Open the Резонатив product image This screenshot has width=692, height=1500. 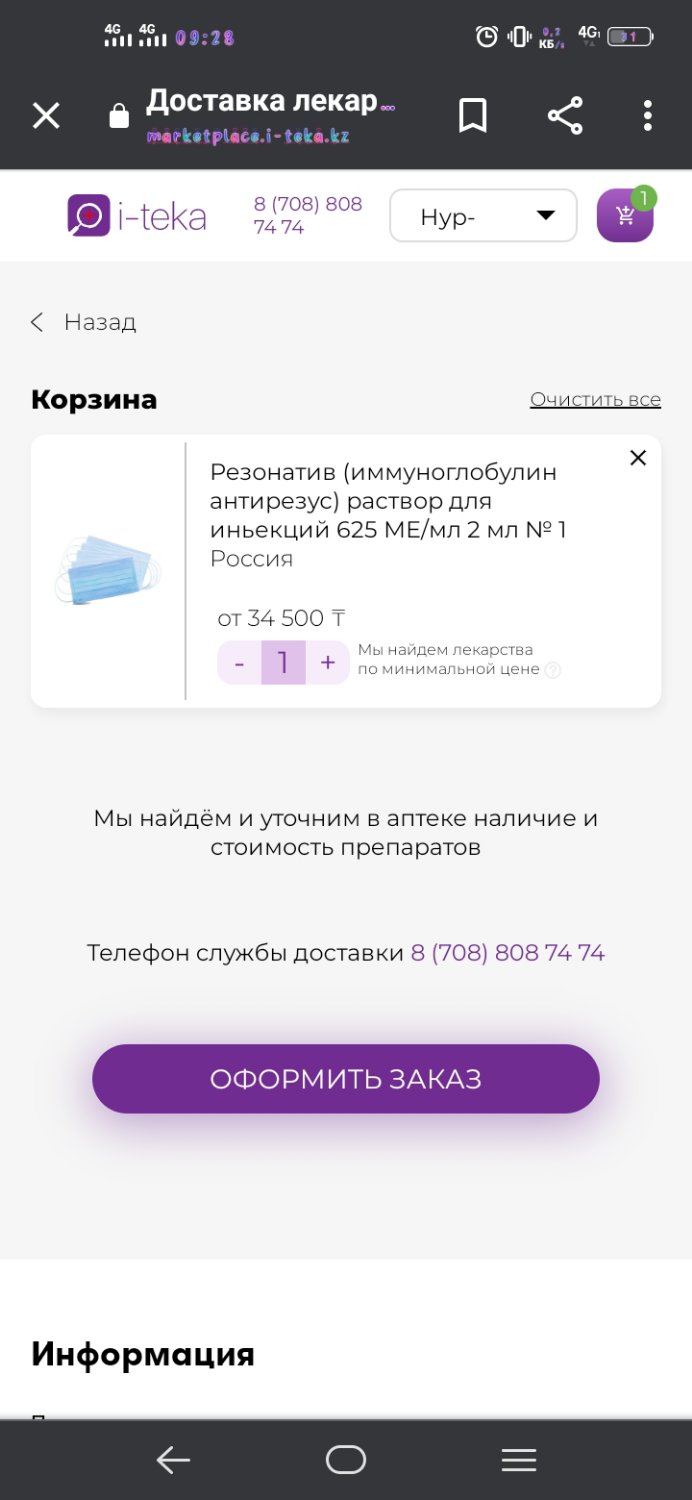tap(108, 571)
